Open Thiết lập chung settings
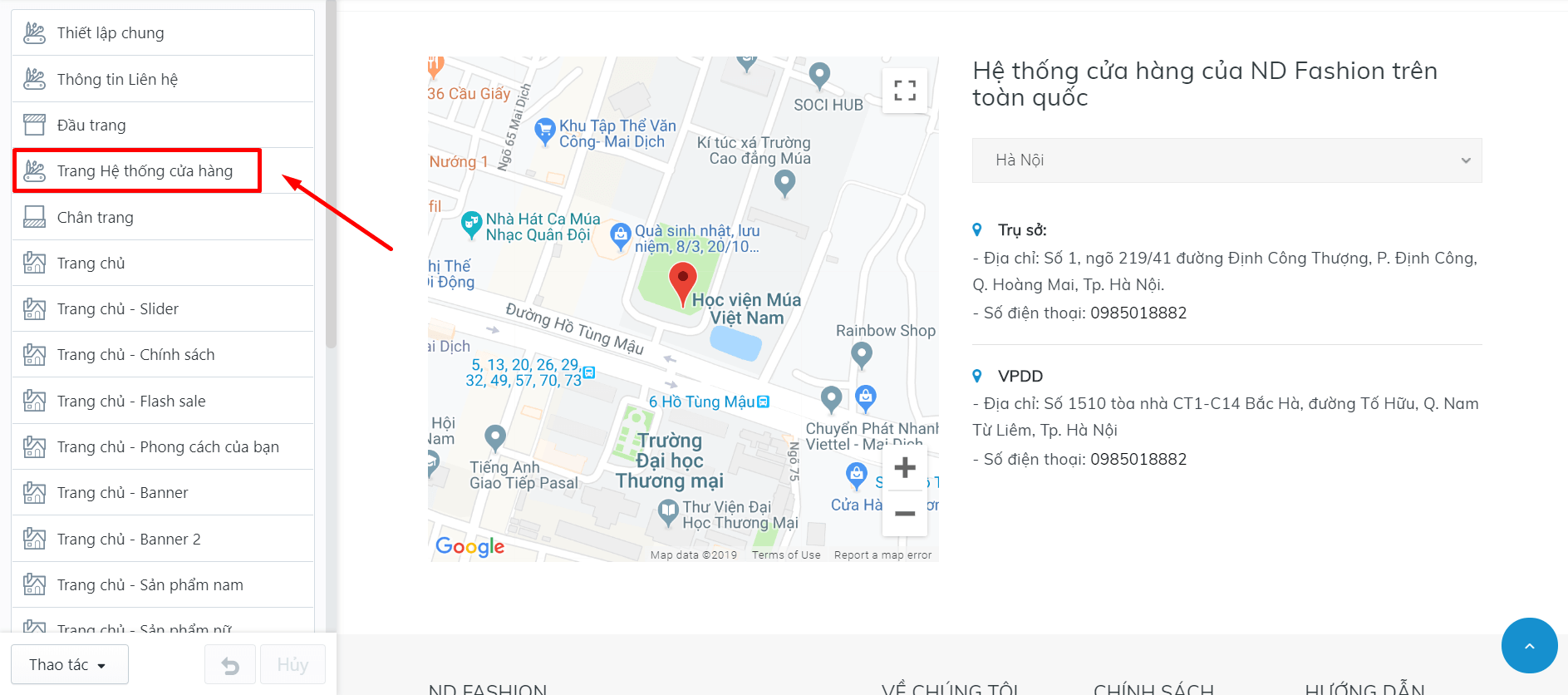The height and width of the screenshot is (695, 1568). pyautogui.click(x=163, y=32)
